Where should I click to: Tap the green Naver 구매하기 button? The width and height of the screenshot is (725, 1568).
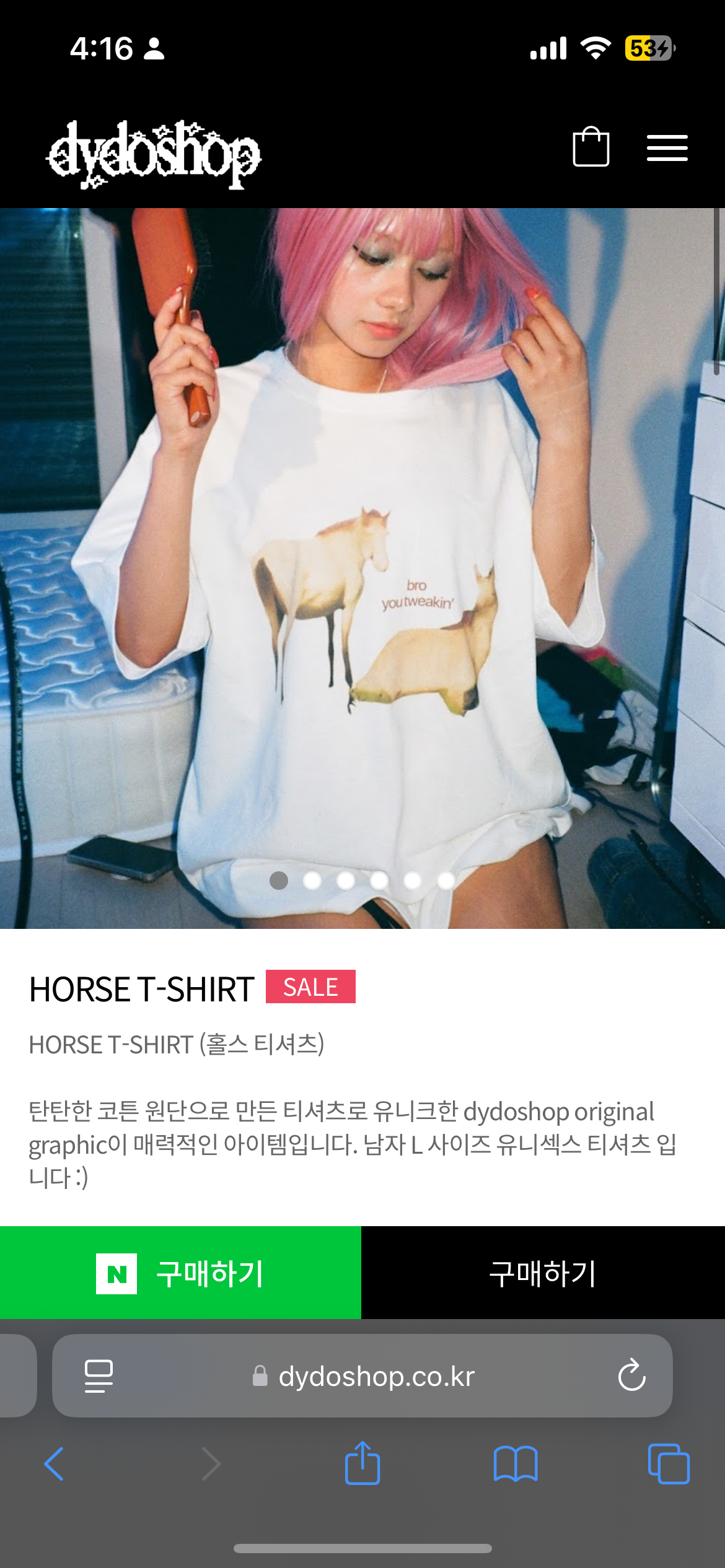180,1273
